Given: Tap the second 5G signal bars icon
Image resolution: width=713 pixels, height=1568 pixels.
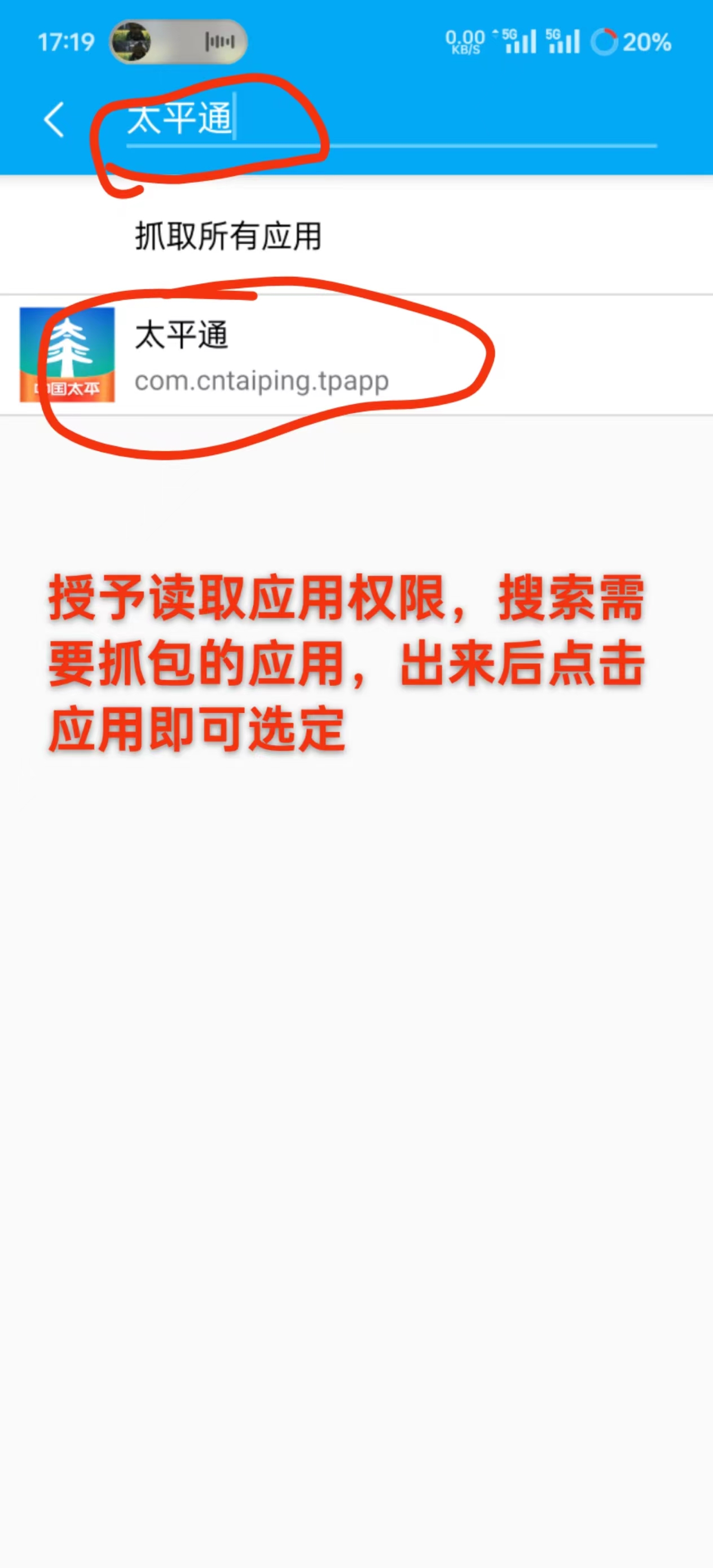Looking at the screenshot, I should pos(563,41).
